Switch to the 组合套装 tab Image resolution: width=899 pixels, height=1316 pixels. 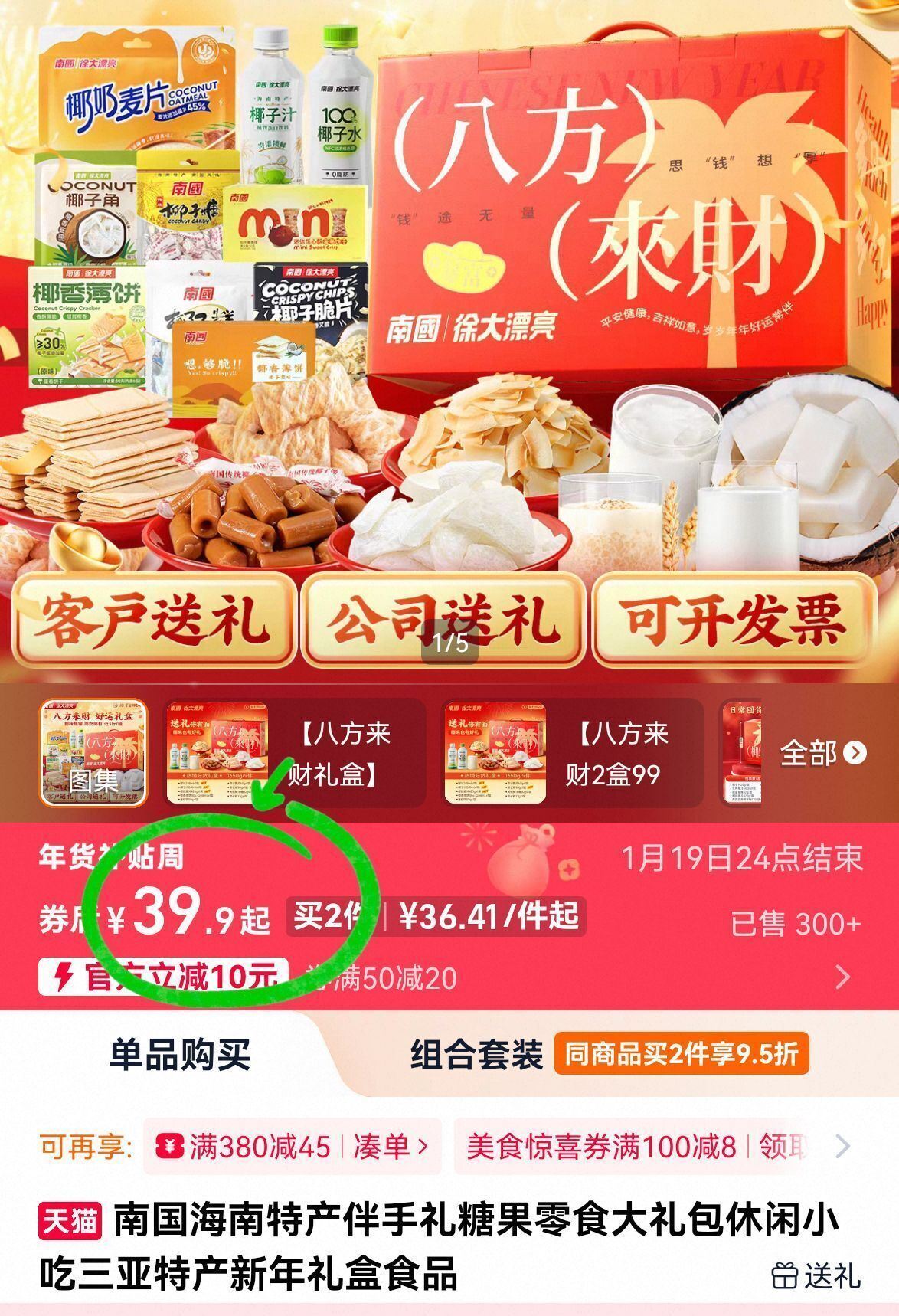point(476,1055)
